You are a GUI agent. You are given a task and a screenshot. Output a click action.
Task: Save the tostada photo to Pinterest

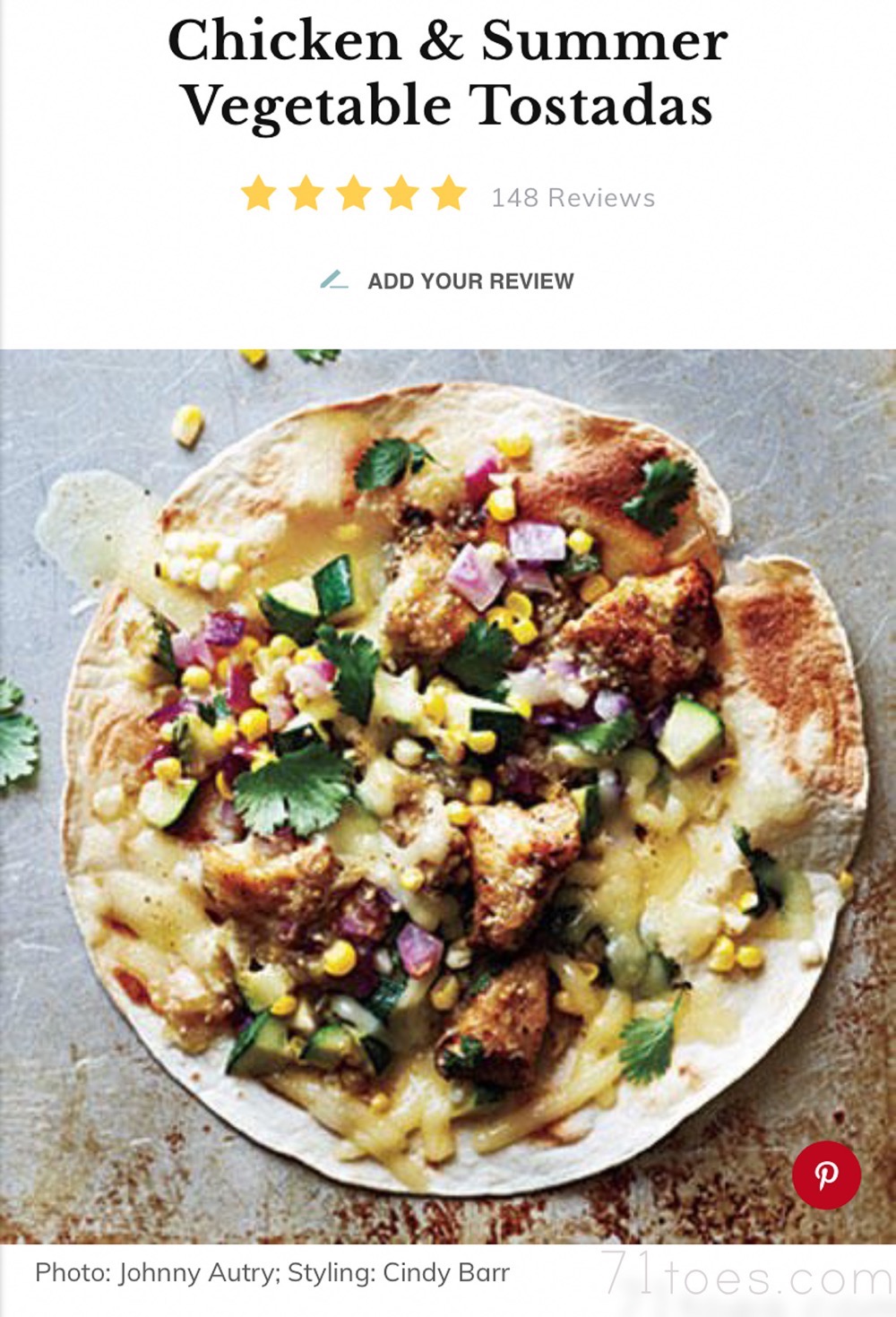[825, 1175]
